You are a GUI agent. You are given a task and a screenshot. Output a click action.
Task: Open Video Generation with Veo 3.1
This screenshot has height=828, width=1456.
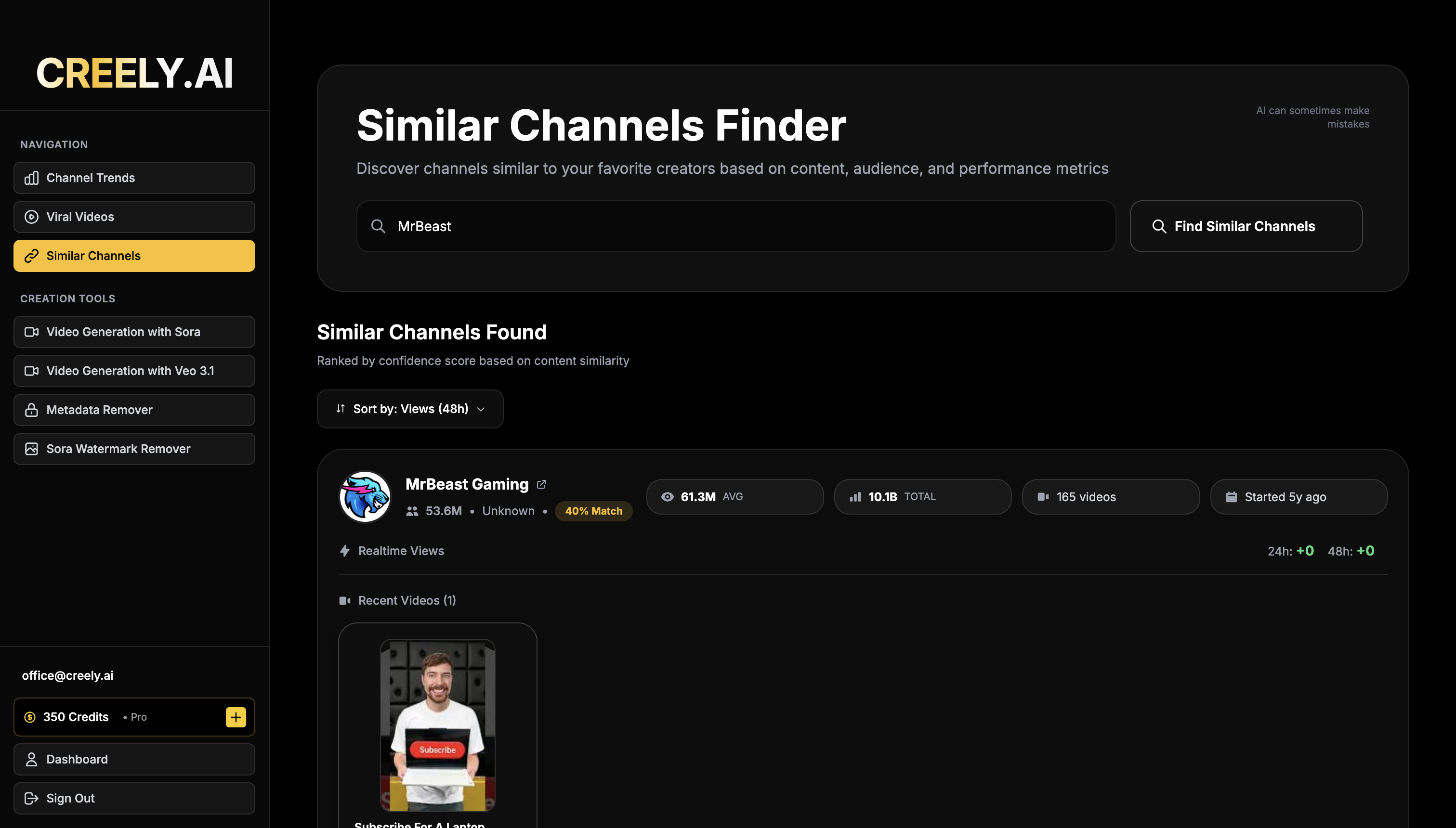[x=134, y=371]
